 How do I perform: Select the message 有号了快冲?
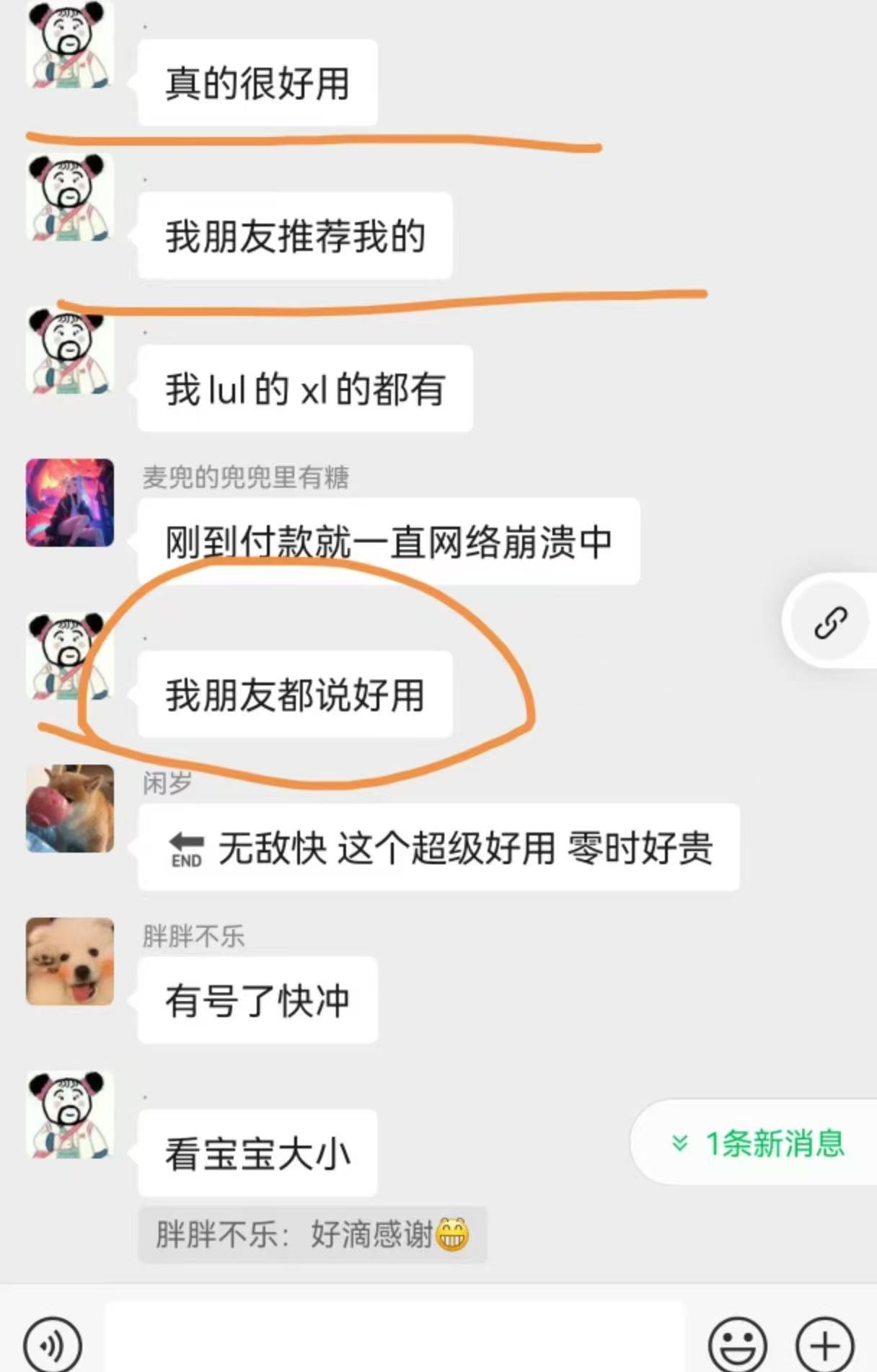pos(256,999)
